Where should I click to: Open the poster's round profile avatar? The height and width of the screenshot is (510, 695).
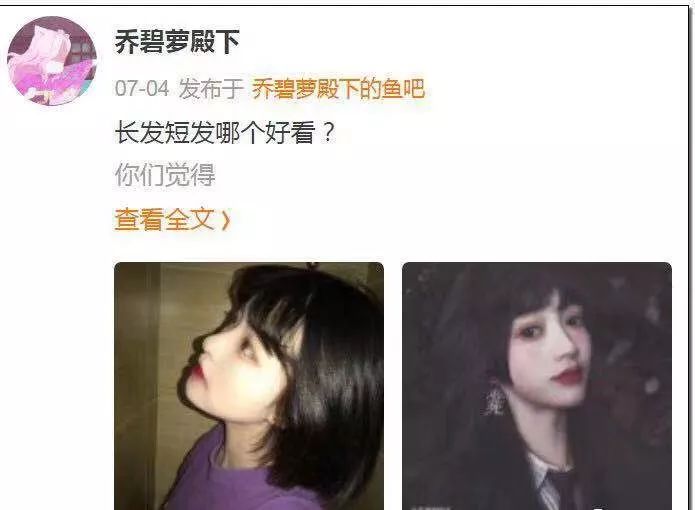(52, 61)
